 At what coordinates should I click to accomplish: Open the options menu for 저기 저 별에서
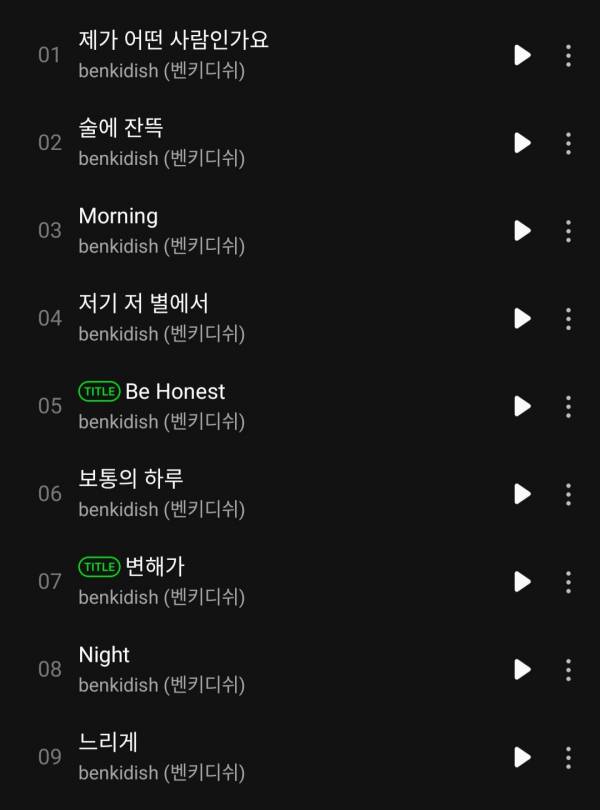pos(568,318)
